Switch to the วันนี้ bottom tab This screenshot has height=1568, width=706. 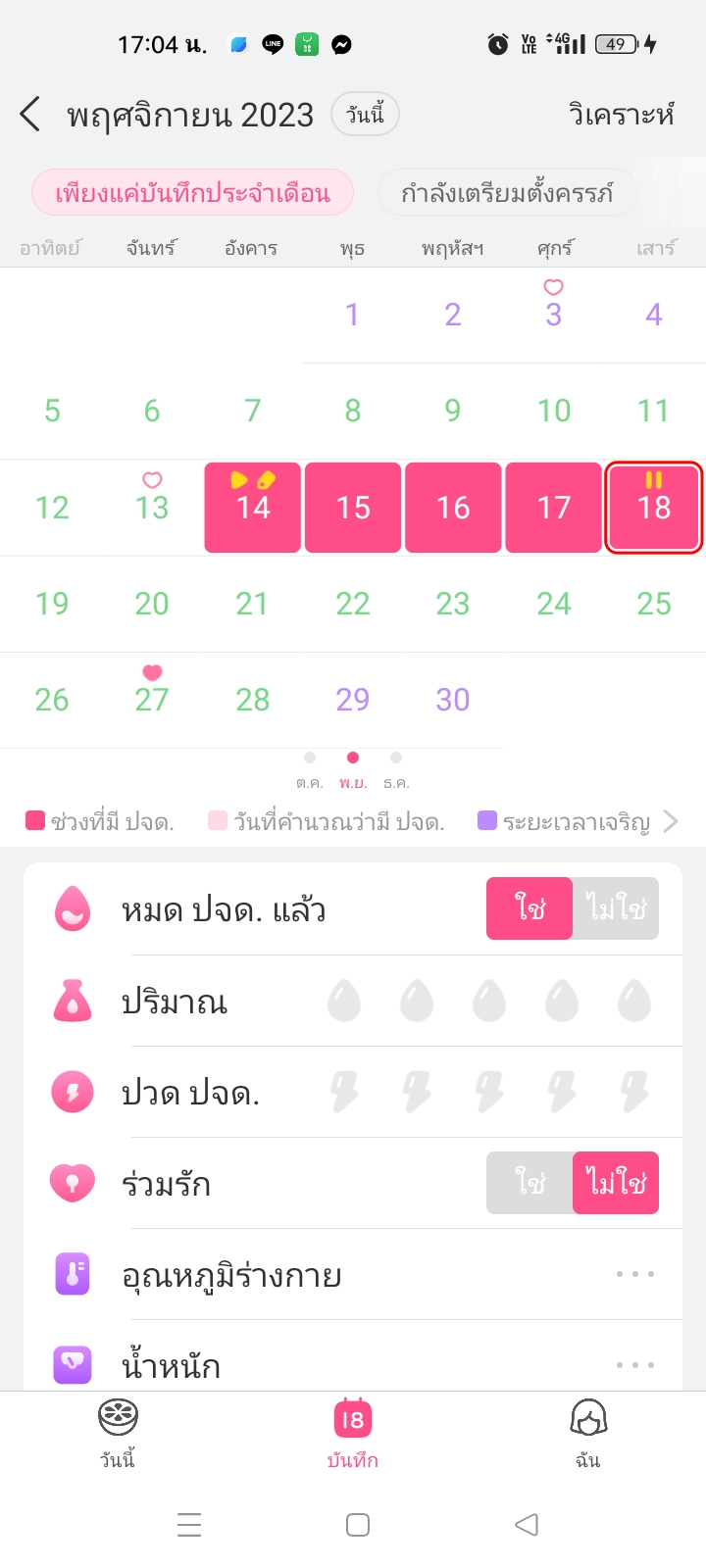click(x=118, y=1433)
